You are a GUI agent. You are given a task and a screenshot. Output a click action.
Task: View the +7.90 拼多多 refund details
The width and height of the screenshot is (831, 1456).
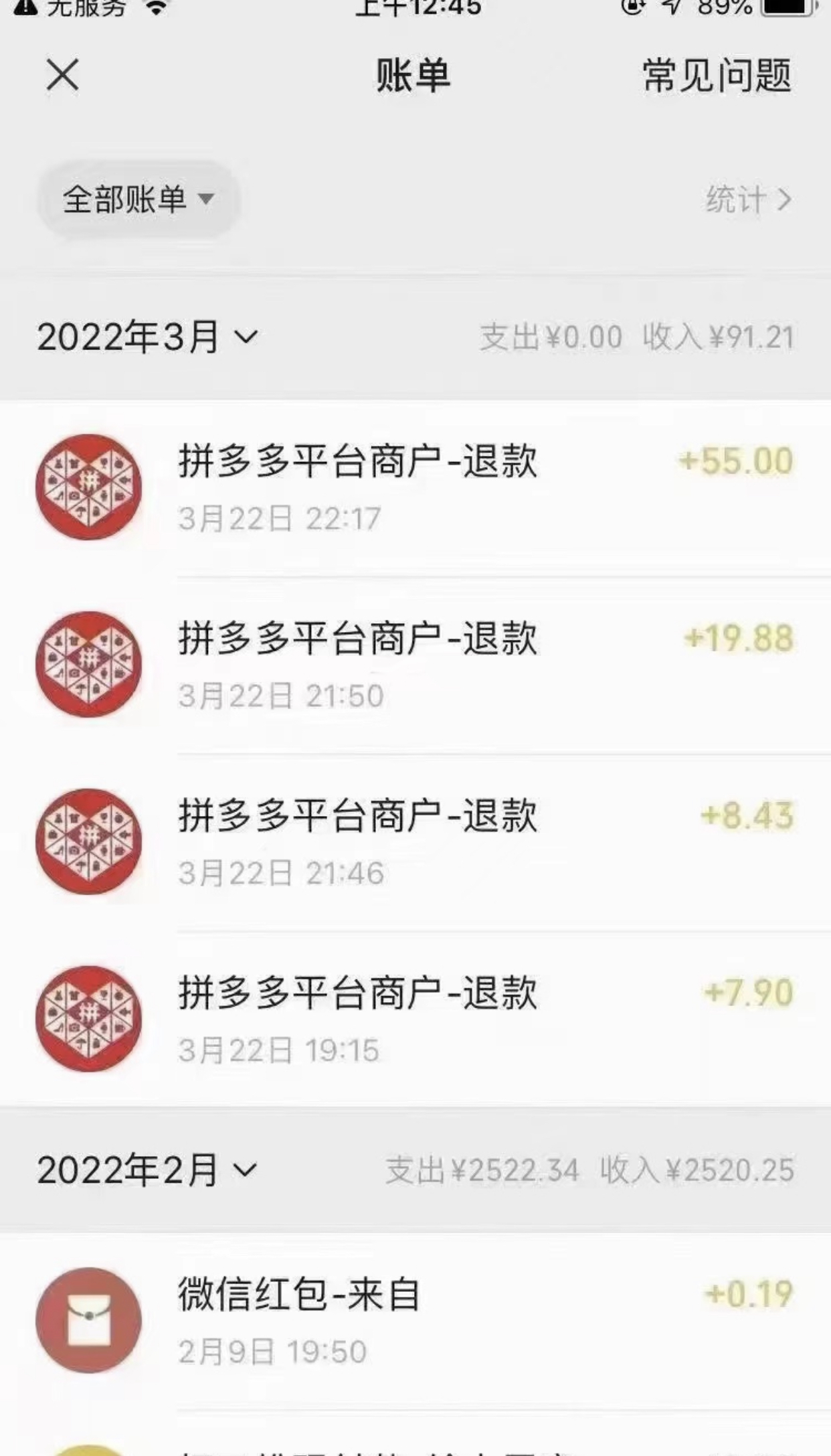coord(415,1019)
